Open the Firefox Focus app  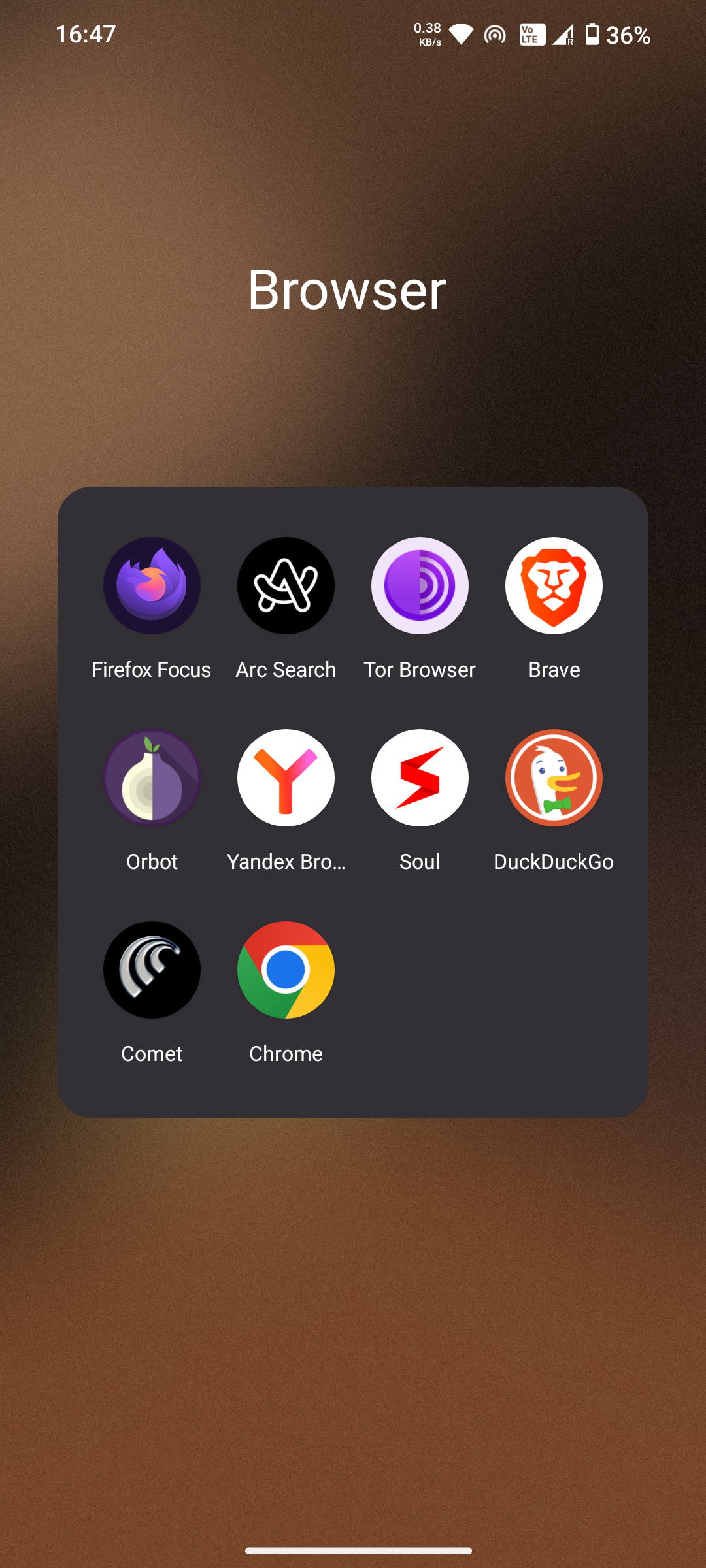tap(152, 586)
